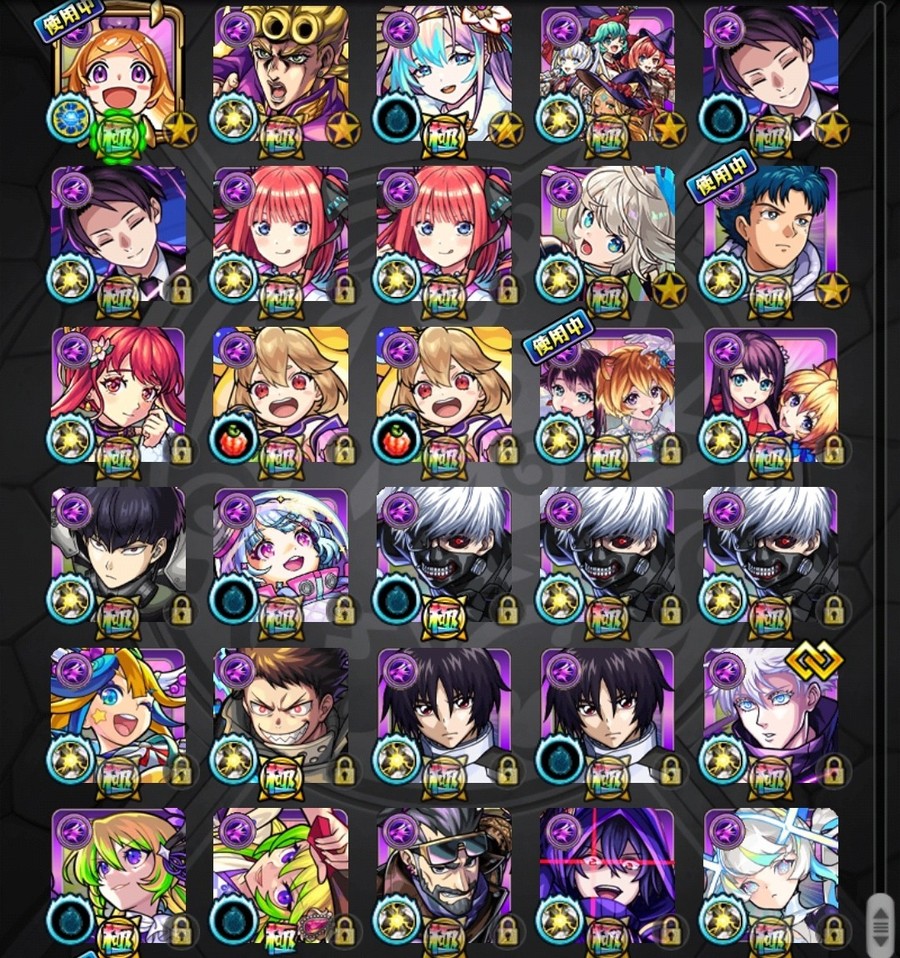Open the white-haired character with blue cross ribbons

pyautogui.click(x=771, y=876)
